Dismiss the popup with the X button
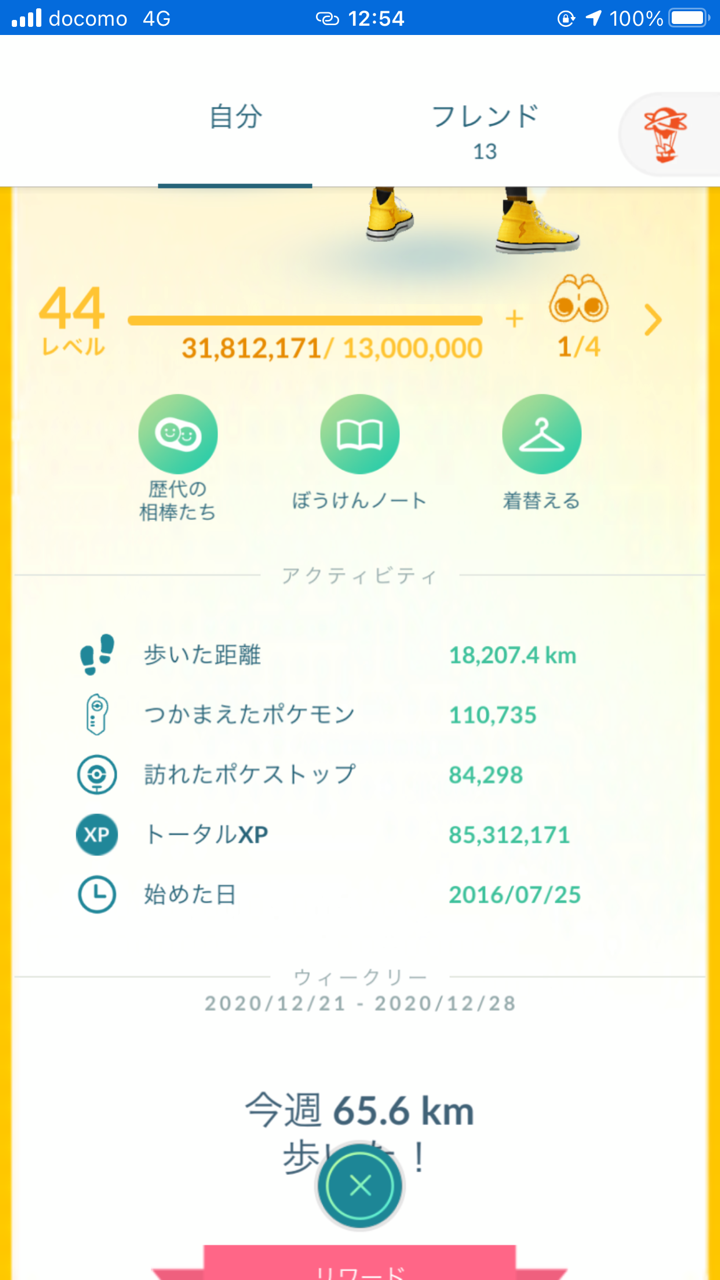Screen dimensions: 720x1280 pyautogui.click(x=360, y=1185)
